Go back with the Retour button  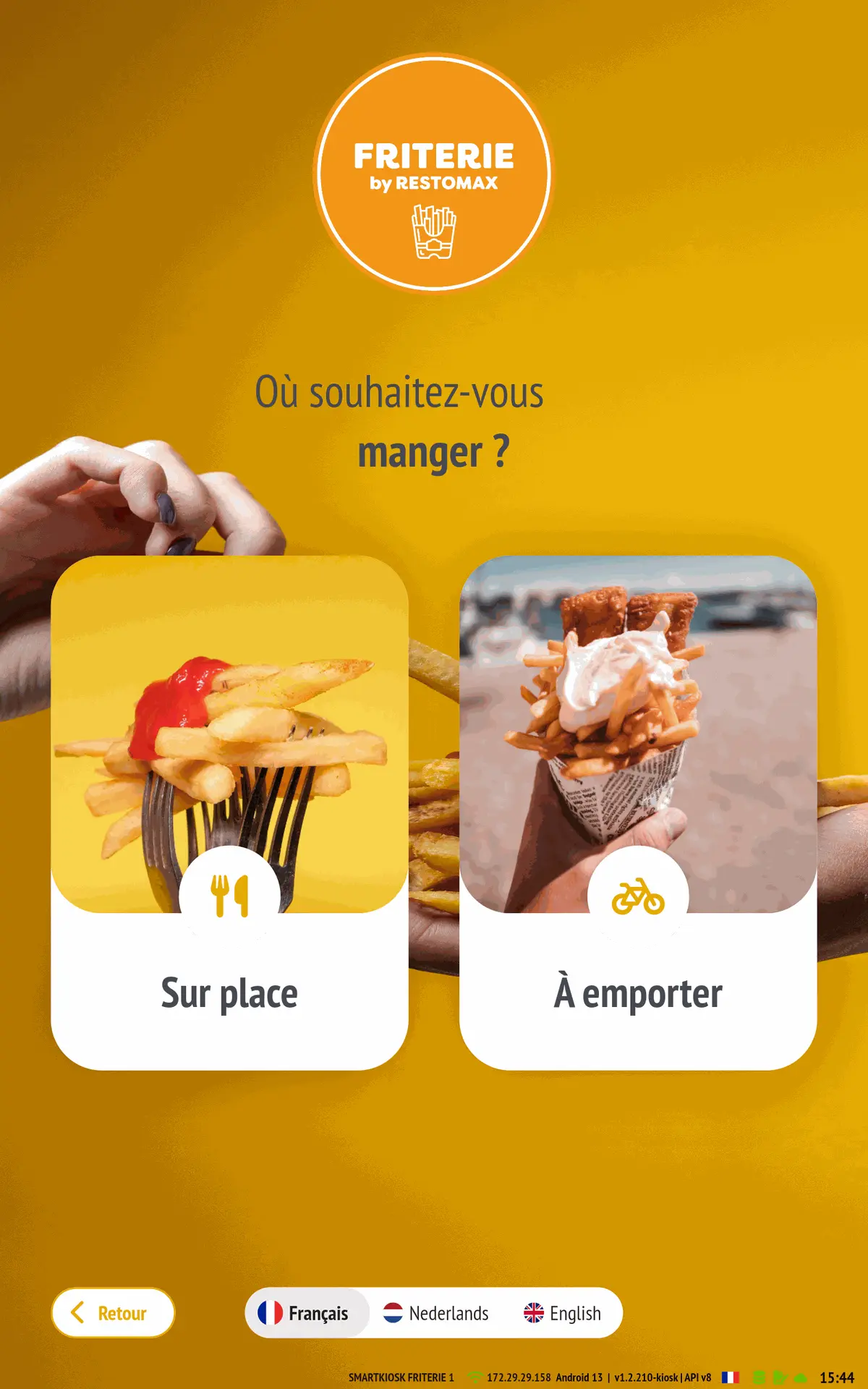pos(113,1312)
